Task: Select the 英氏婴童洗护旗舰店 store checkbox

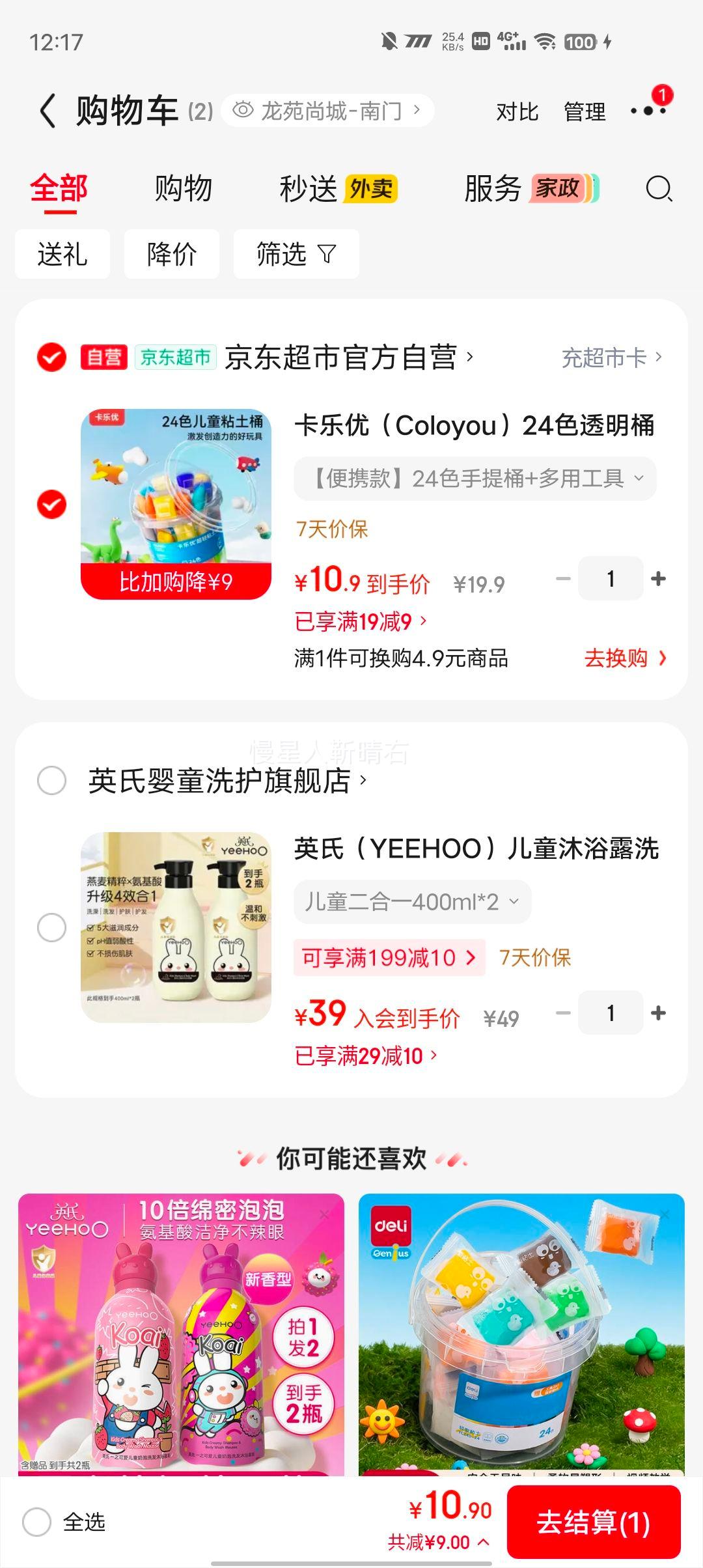Action: pos(51,780)
